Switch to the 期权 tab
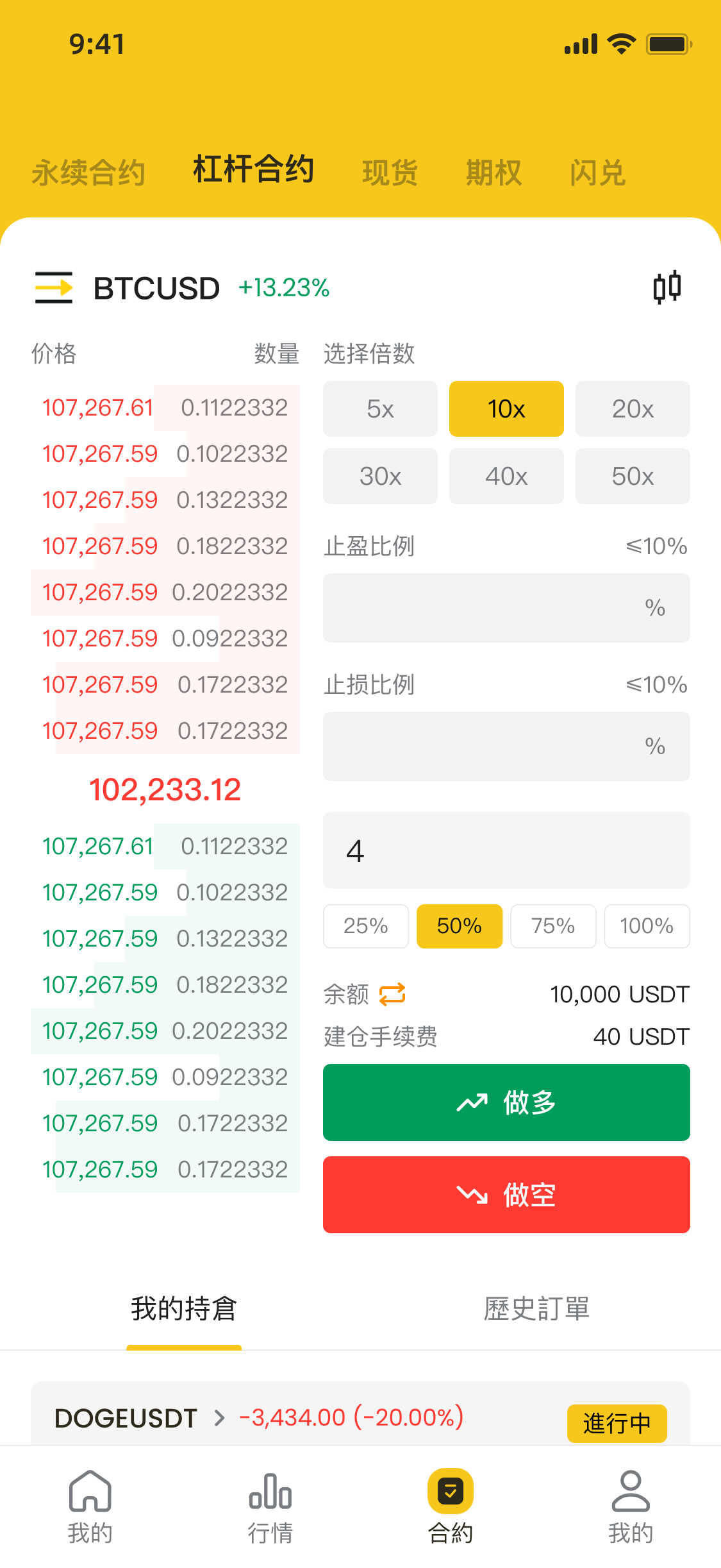This screenshot has height=1568, width=721. 493,173
